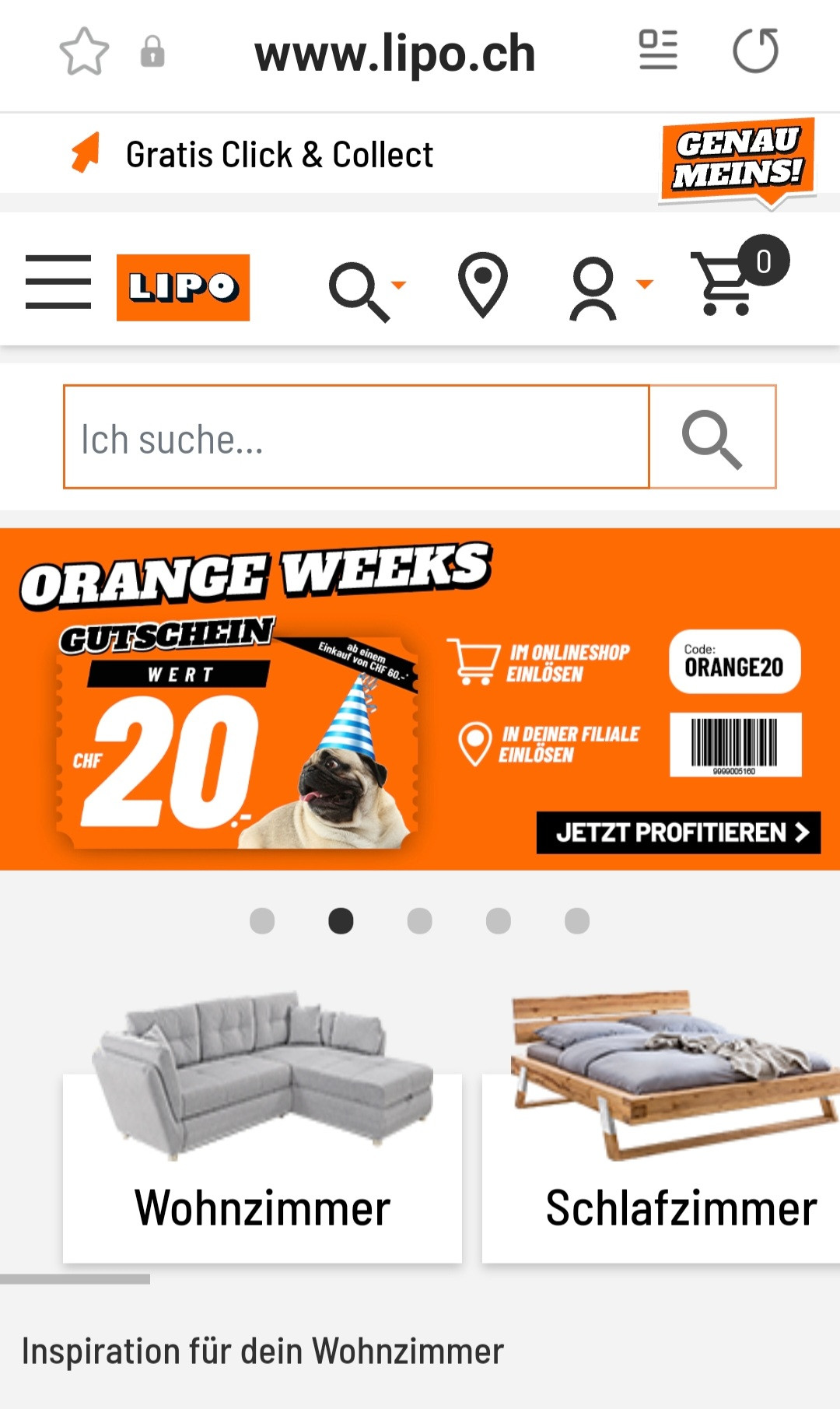The image size is (840, 1409).
Task: Reload the lipo.ch page
Action: coord(755,51)
